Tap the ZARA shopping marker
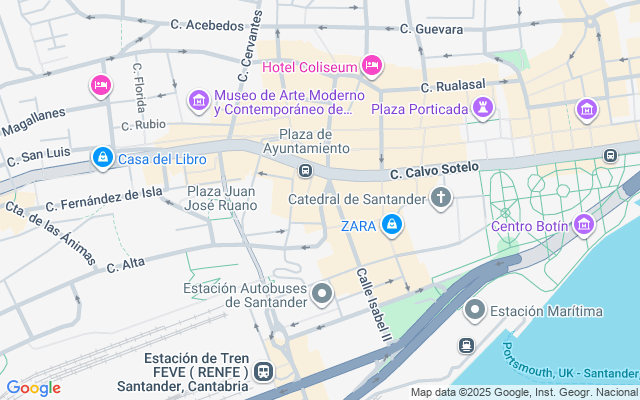The height and width of the screenshot is (400, 640). (x=392, y=224)
